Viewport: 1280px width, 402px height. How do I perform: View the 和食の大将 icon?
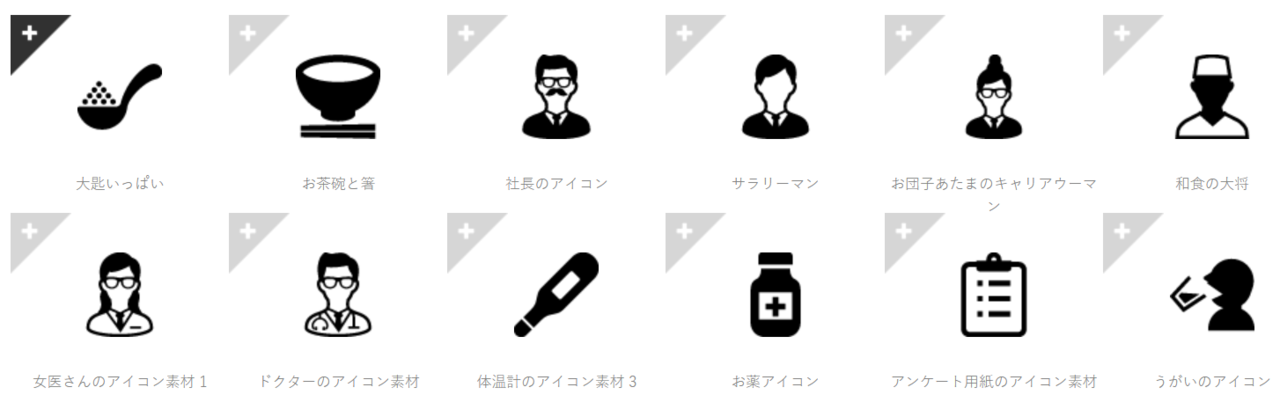coord(1212,97)
